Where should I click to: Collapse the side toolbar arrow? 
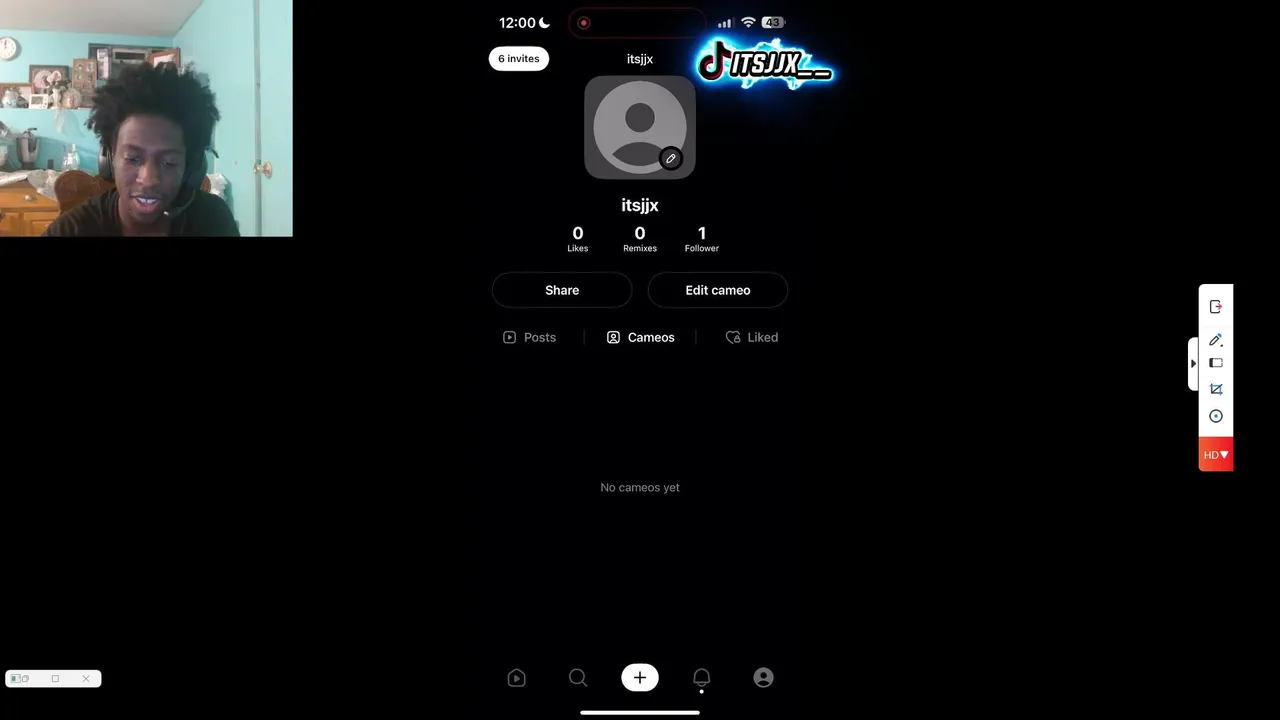click(1193, 364)
